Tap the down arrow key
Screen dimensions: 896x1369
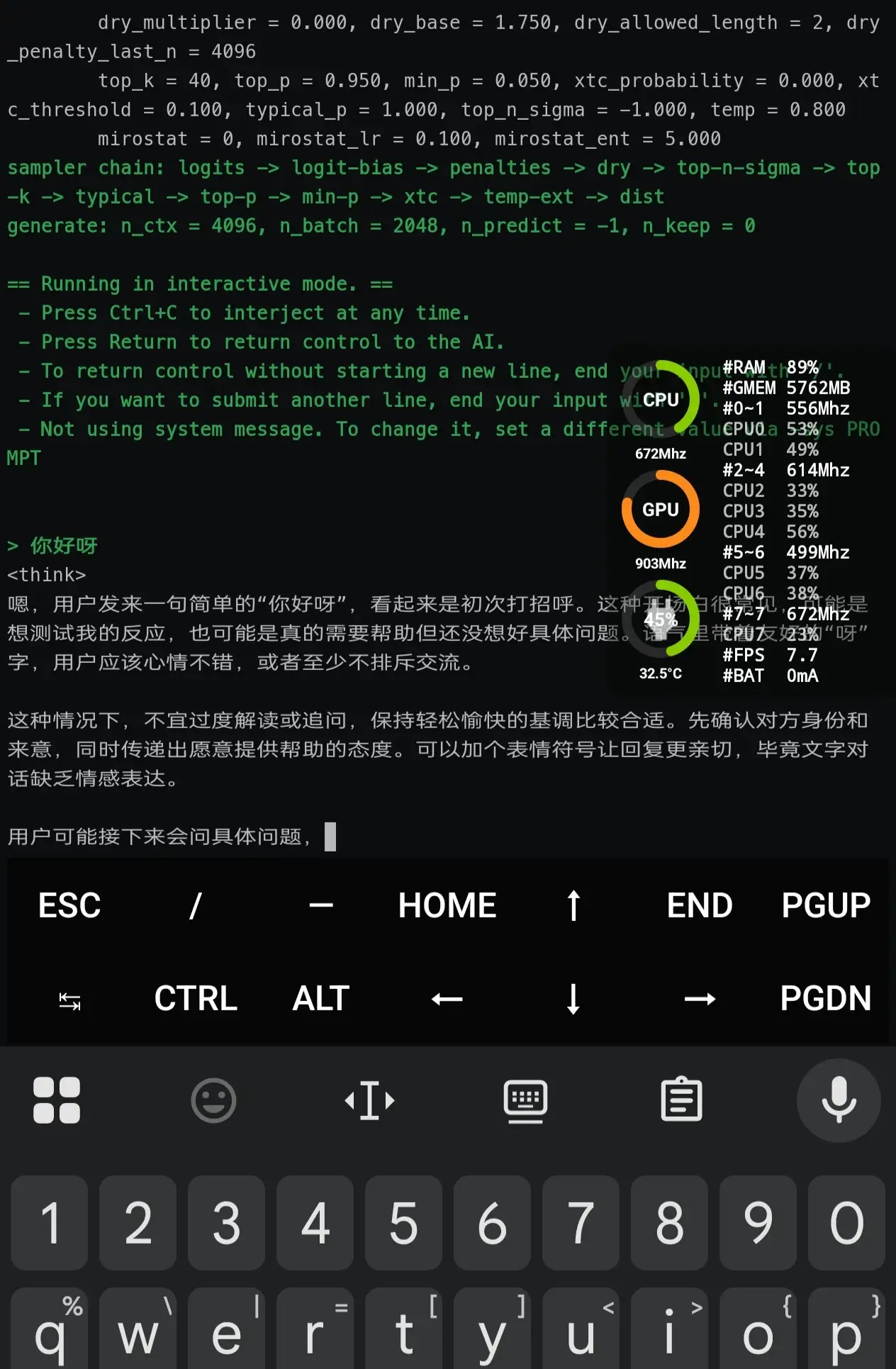coord(573,999)
